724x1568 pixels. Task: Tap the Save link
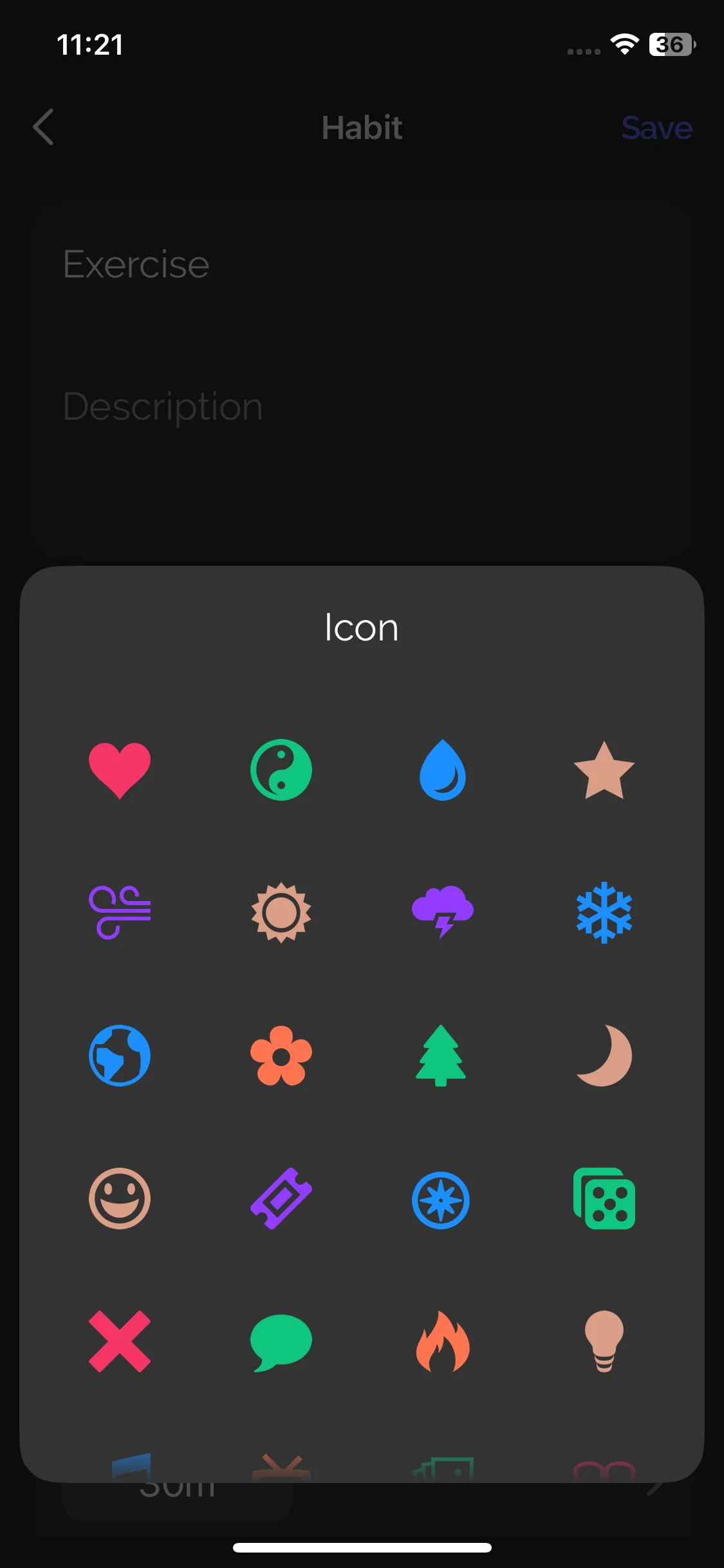657,127
